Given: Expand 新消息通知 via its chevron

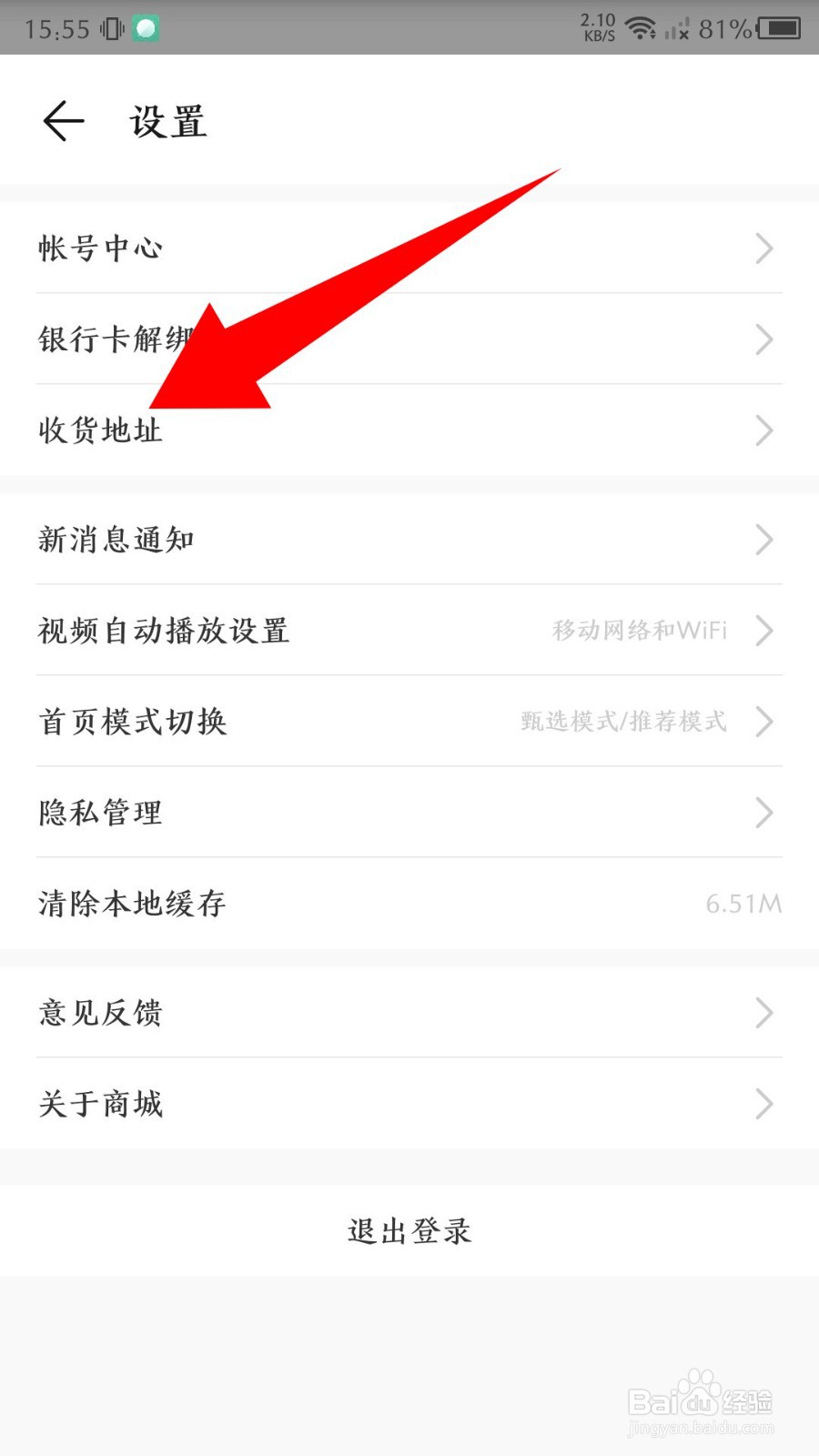Looking at the screenshot, I should point(764,540).
